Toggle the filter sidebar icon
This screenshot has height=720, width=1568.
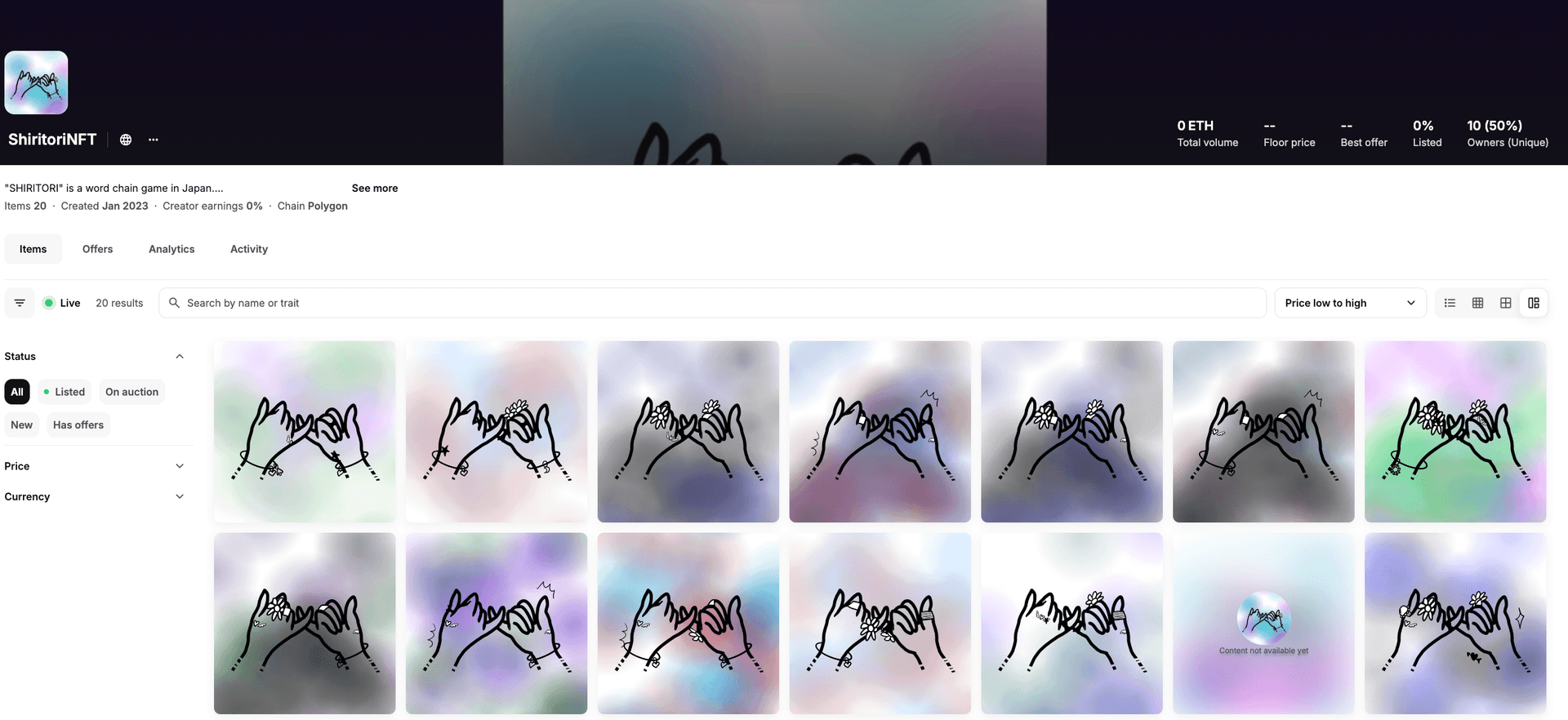coord(20,303)
